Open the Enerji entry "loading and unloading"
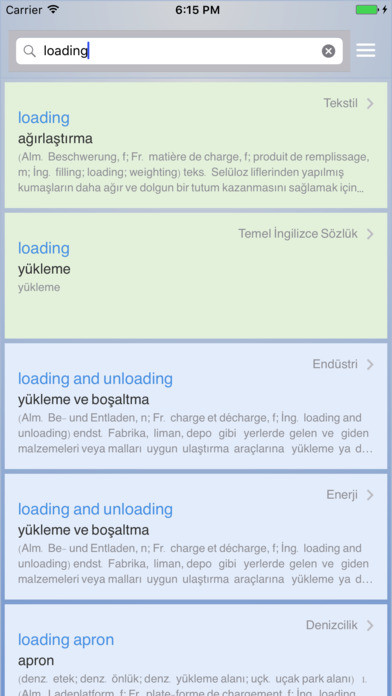 pos(196,537)
